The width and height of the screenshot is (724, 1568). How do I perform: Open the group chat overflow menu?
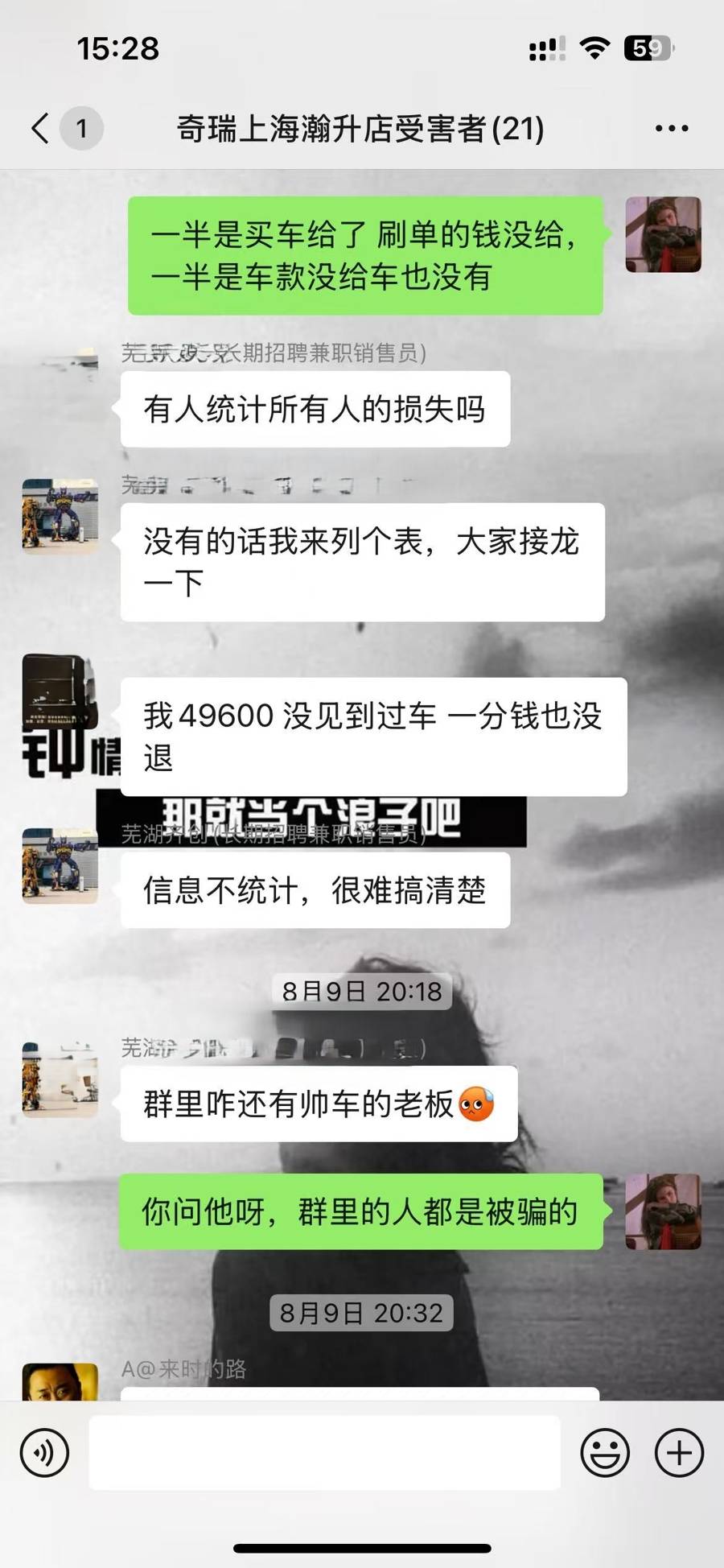tap(671, 128)
